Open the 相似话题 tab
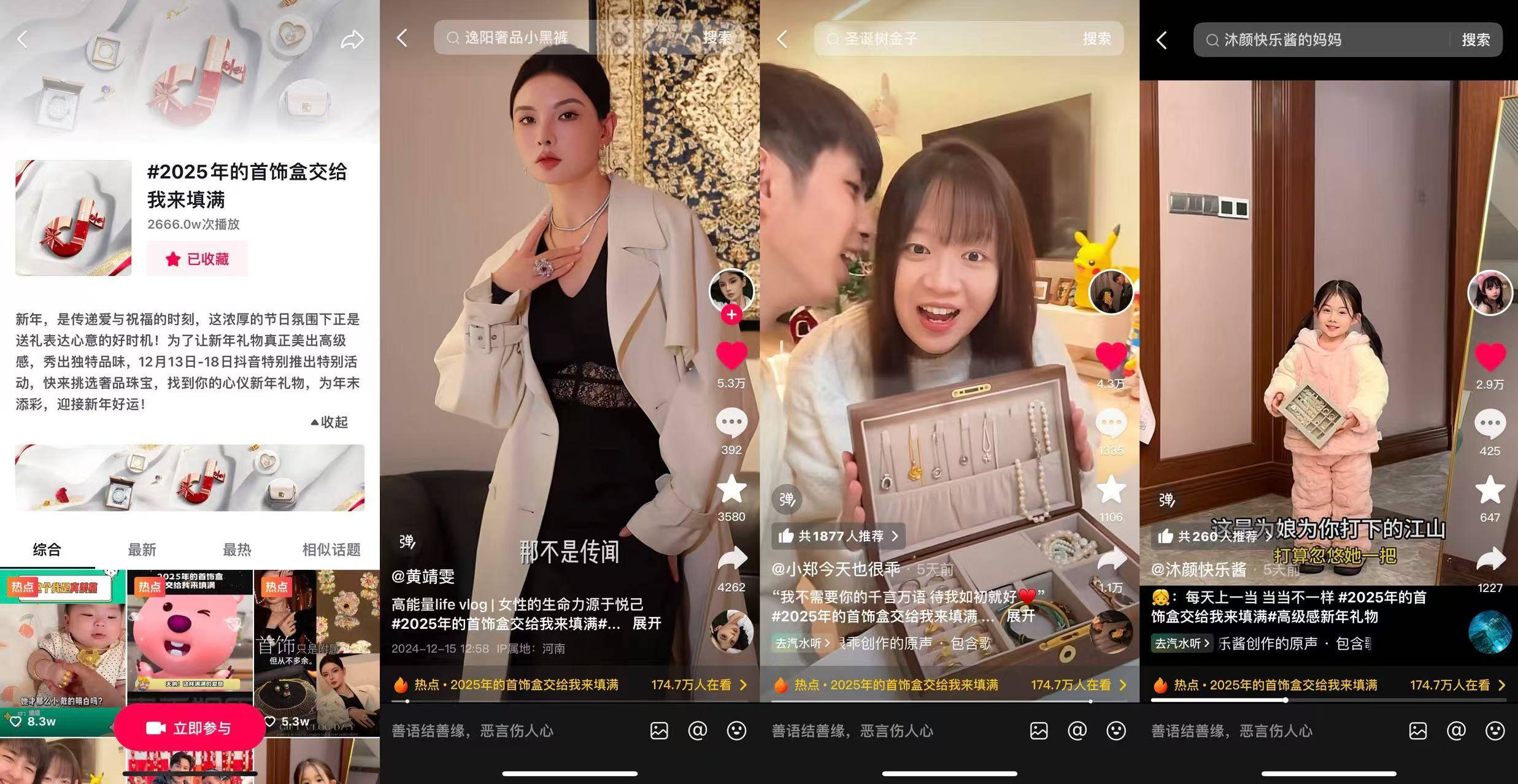 pos(331,550)
